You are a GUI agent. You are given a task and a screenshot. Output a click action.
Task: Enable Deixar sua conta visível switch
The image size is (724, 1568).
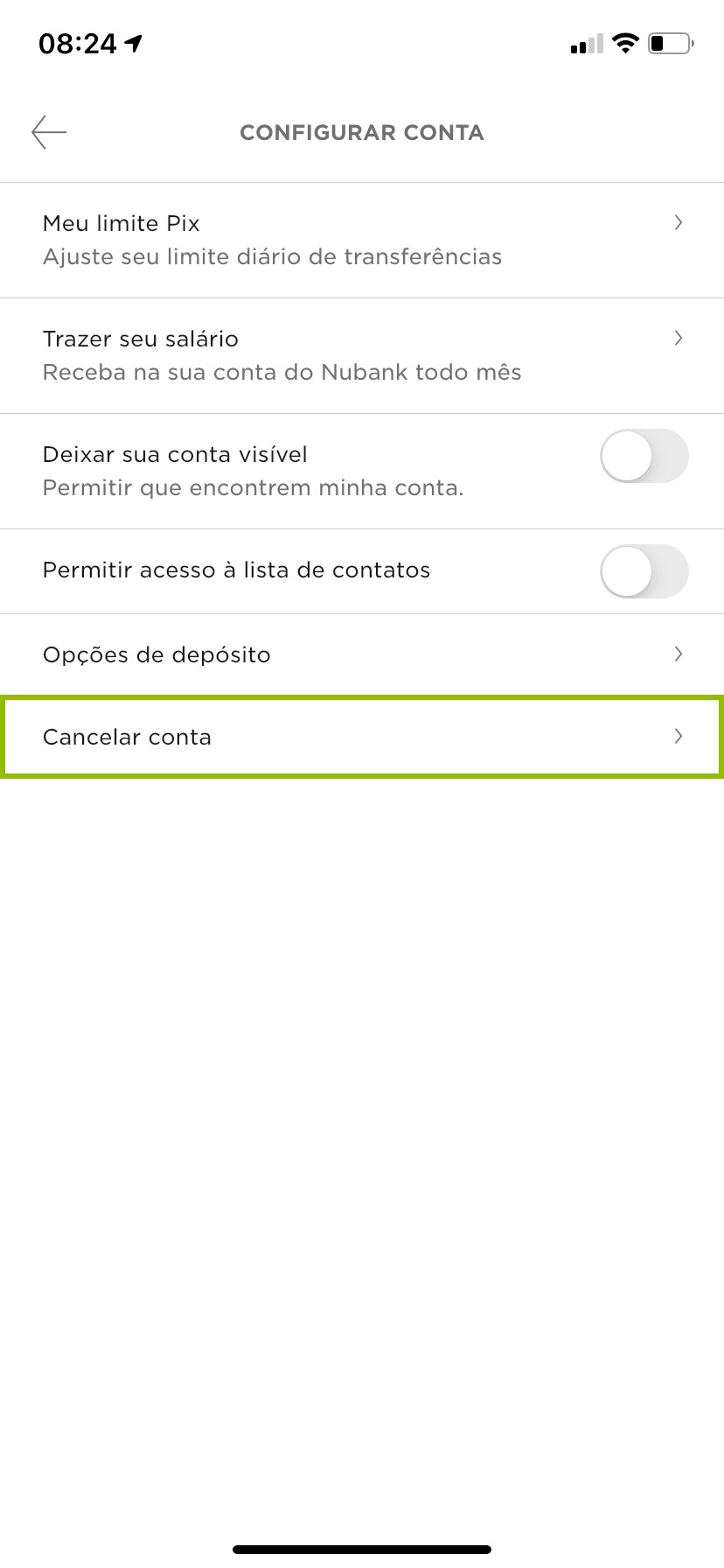coord(644,456)
